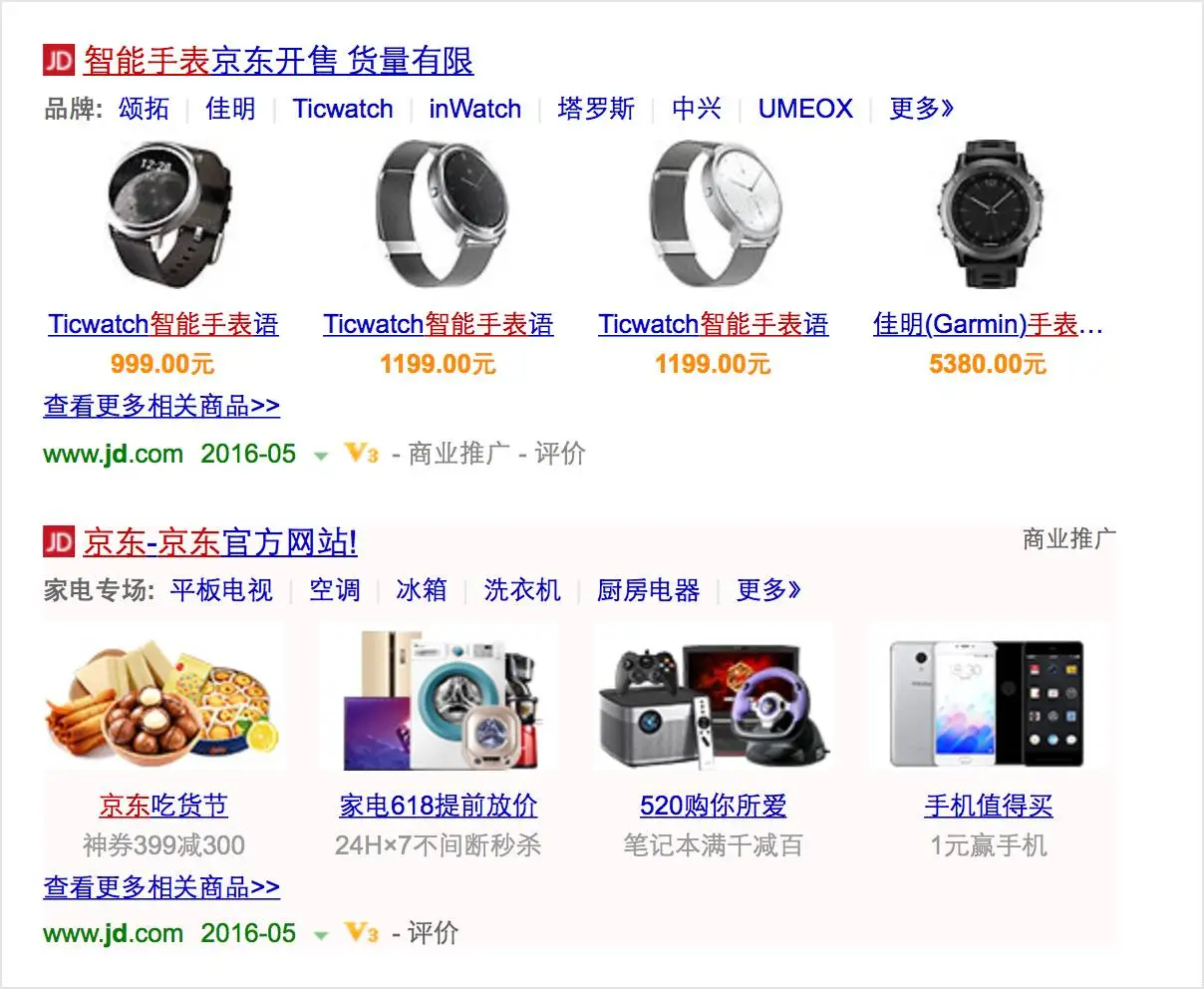Select the 洗衣机 category link
Viewport: 1204px width, 989px height.
pos(522,590)
